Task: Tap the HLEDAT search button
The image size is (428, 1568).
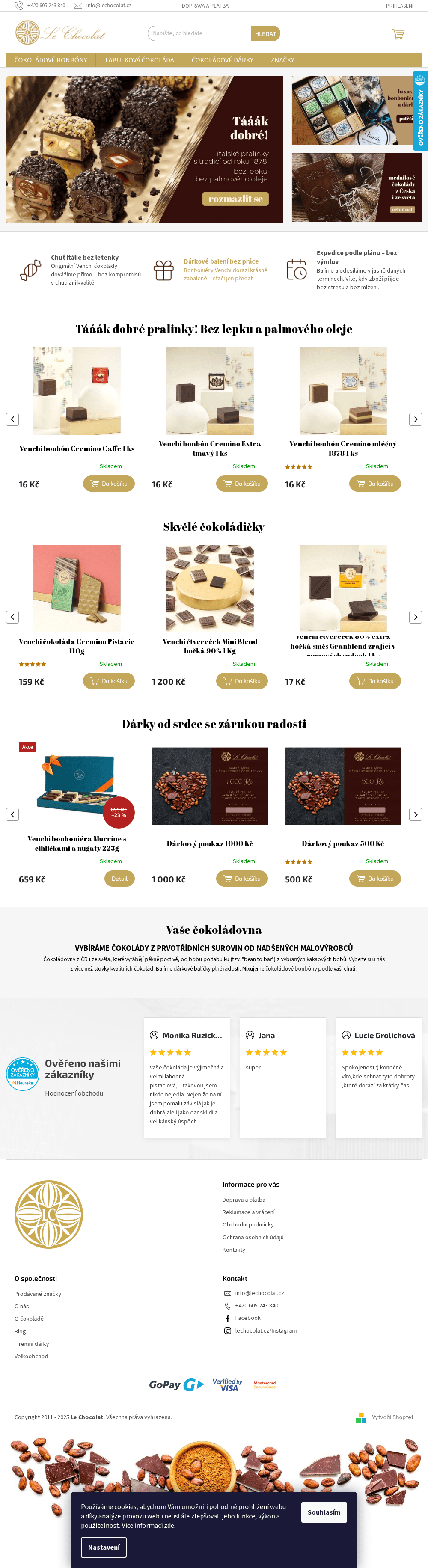Action: [x=265, y=33]
